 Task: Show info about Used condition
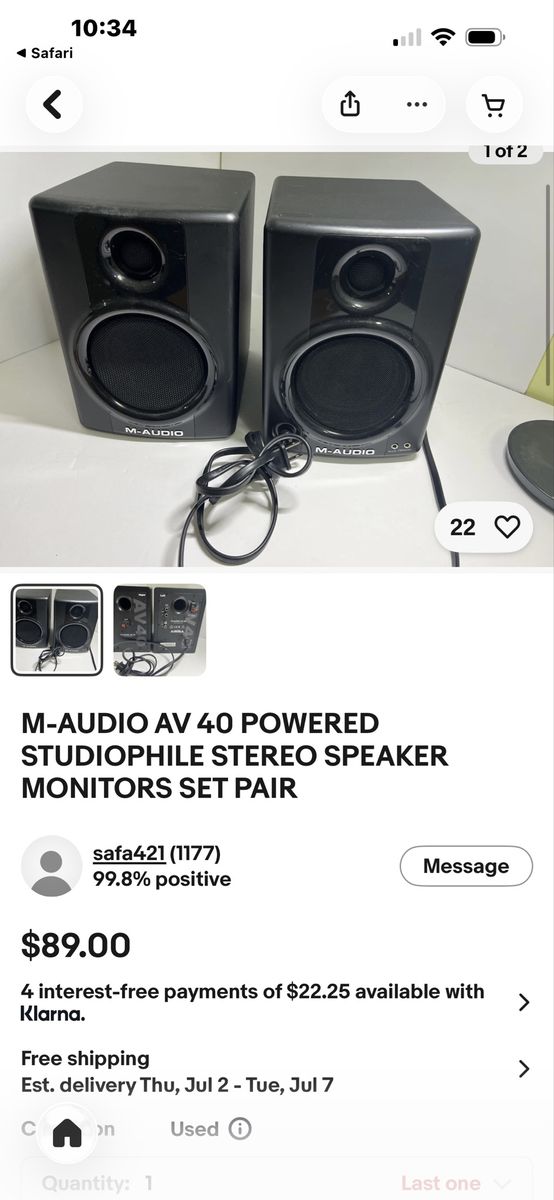pos(240,1129)
